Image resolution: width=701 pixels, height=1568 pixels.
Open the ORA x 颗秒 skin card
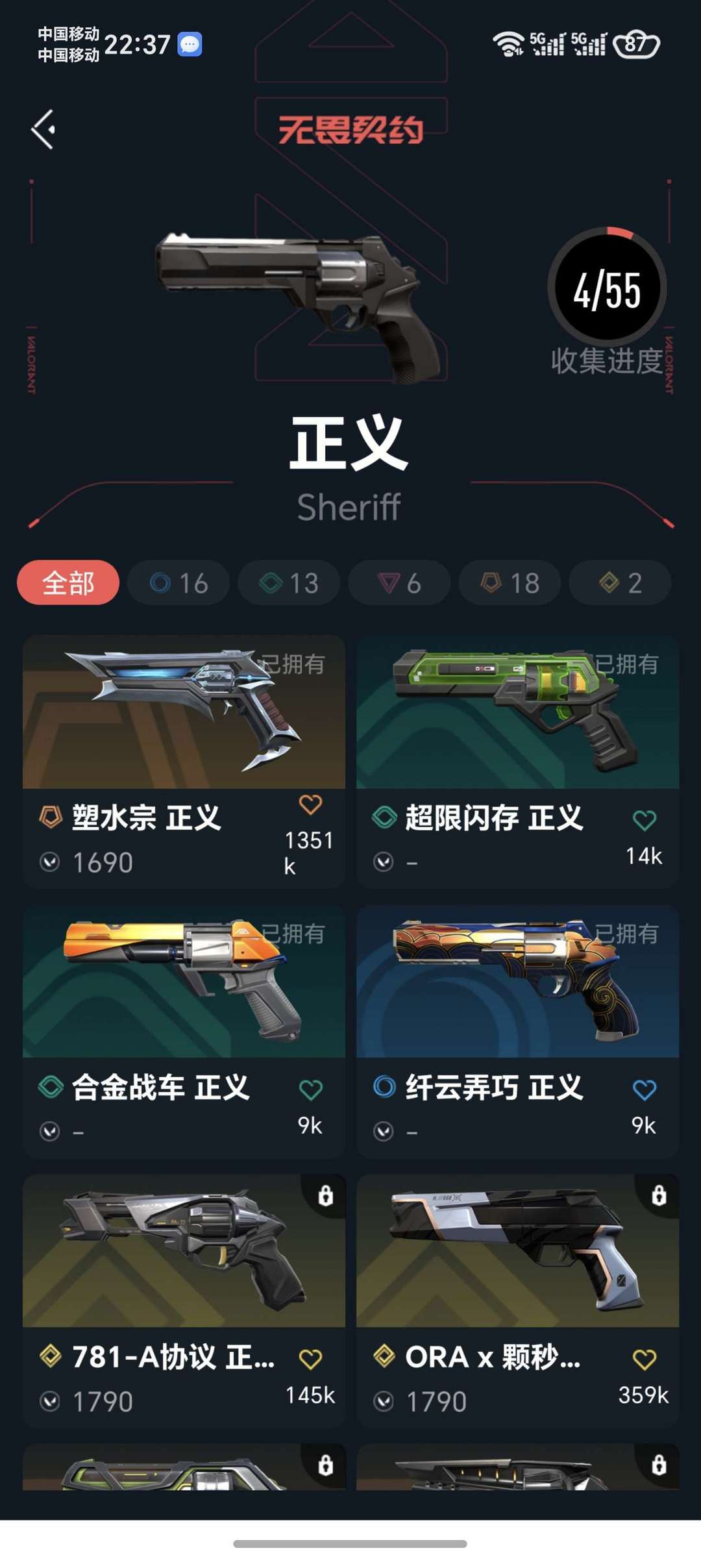click(x=517, y=1300)
